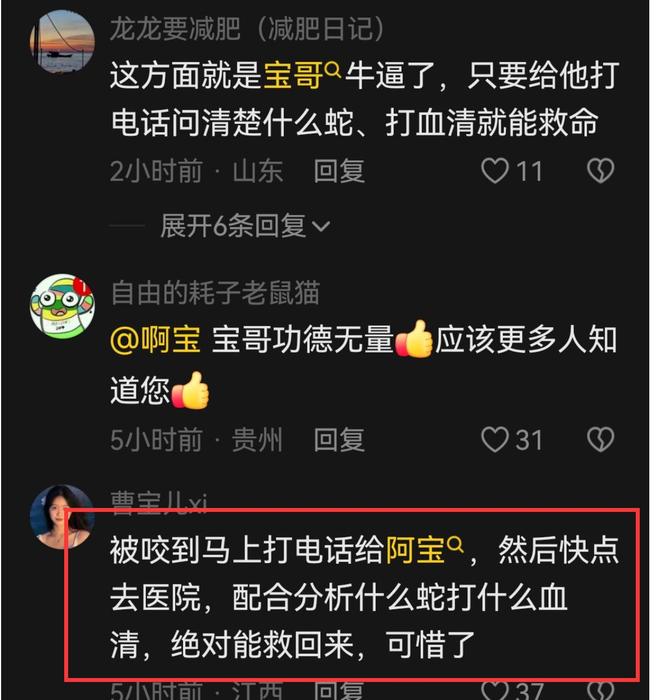Reply to 龙龙要减肥's comment
This screenshot has width=660, height=700.
[x=340, y=172]
